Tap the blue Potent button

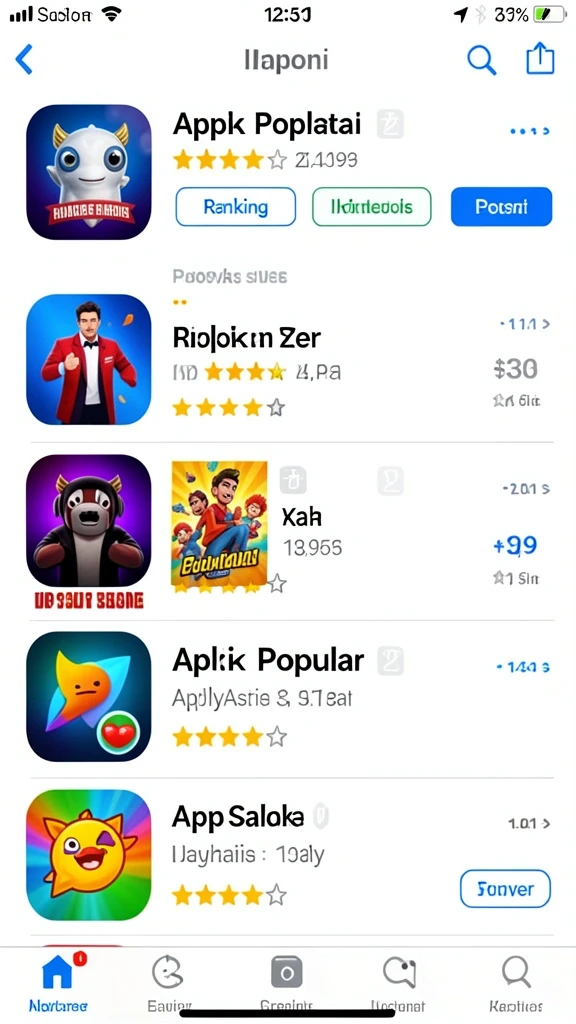pyautogui.click(x=501, y=206)
